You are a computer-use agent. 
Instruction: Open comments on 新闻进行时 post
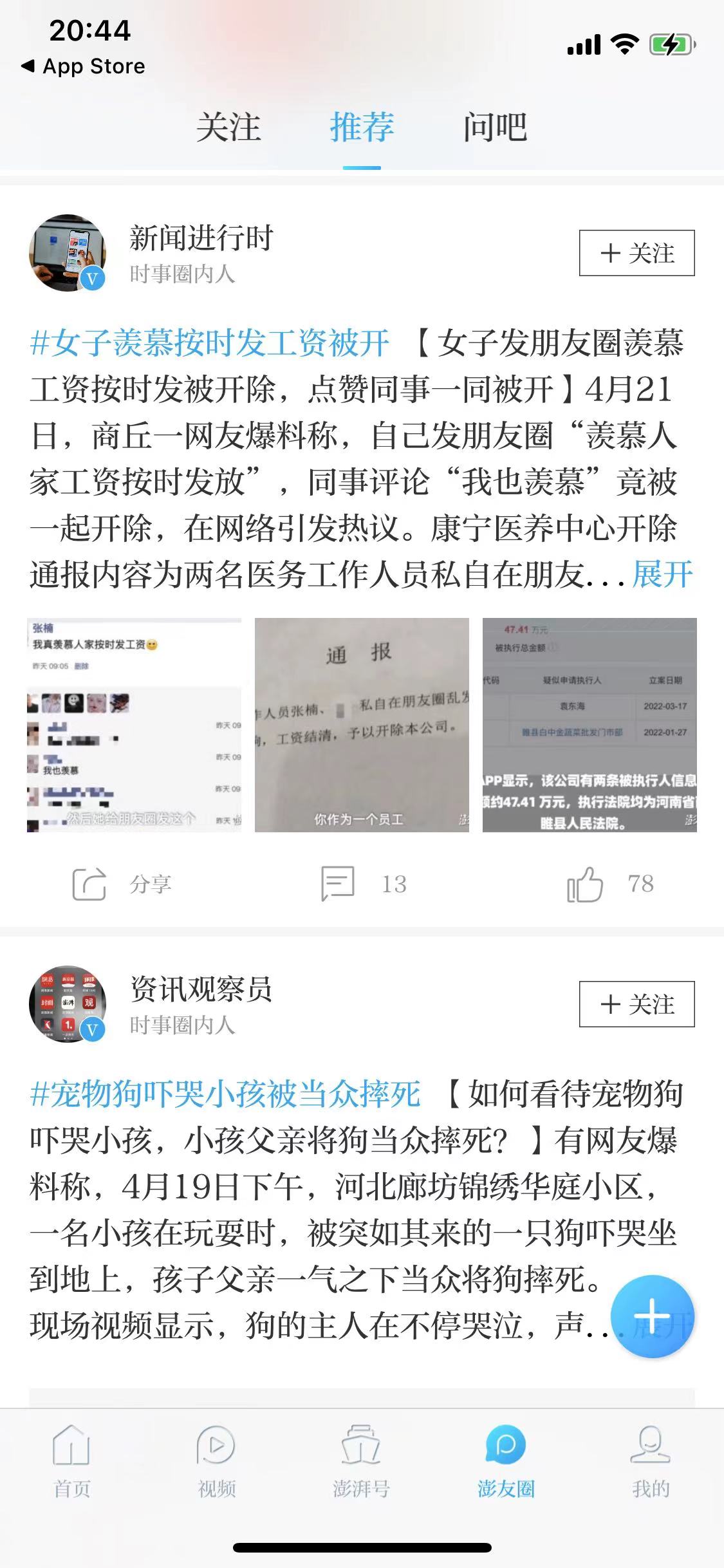tap(364, 884)
